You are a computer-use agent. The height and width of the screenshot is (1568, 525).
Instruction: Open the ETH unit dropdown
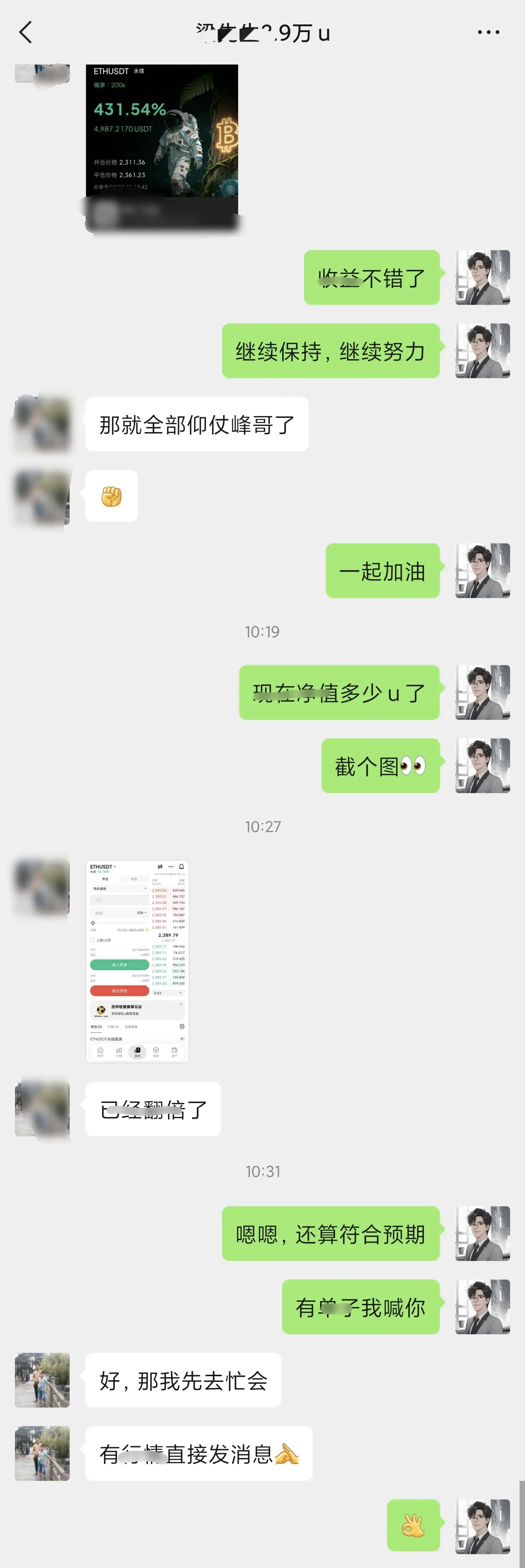pos(142,913)
